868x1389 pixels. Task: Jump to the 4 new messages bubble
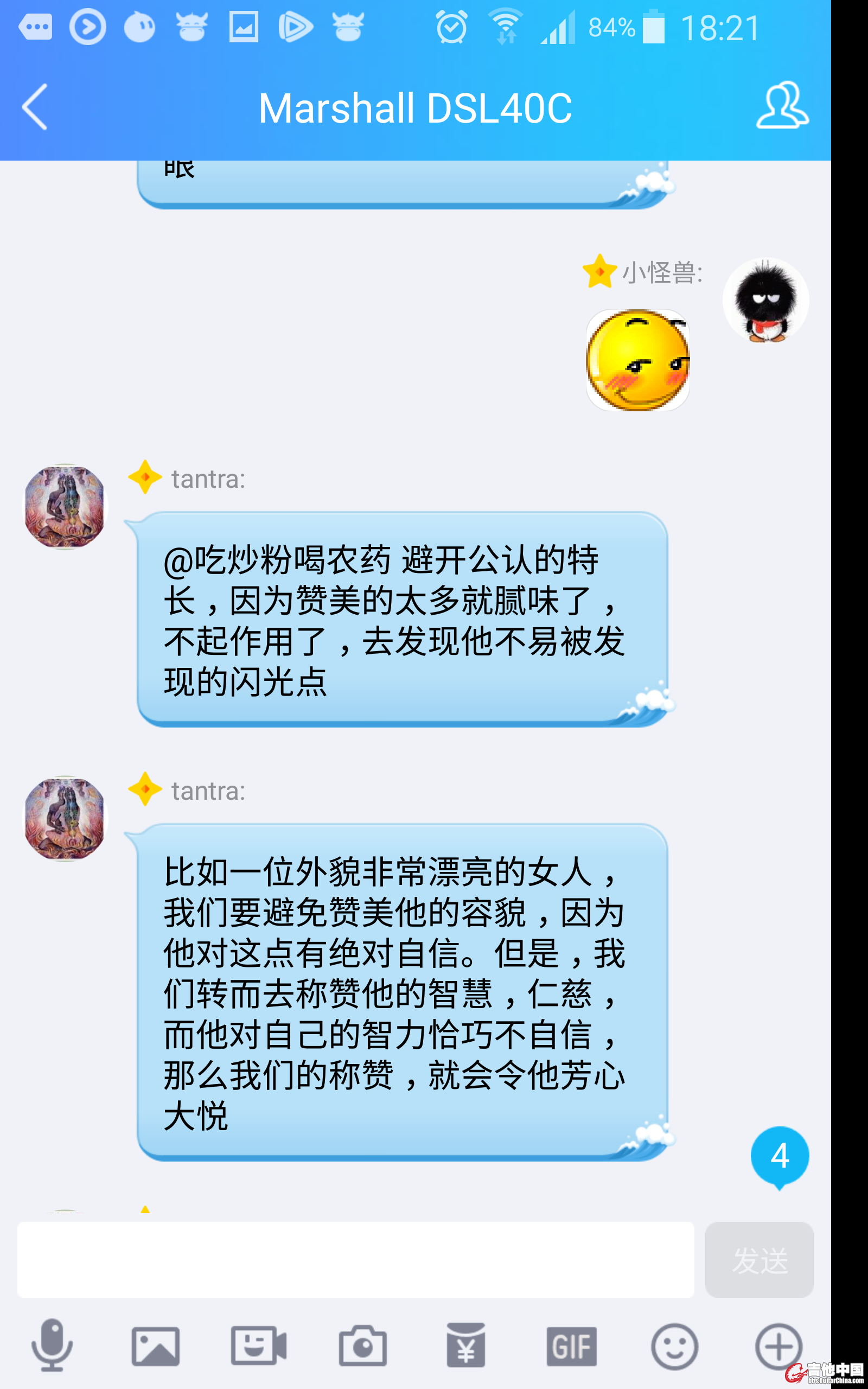(779, 1156)
